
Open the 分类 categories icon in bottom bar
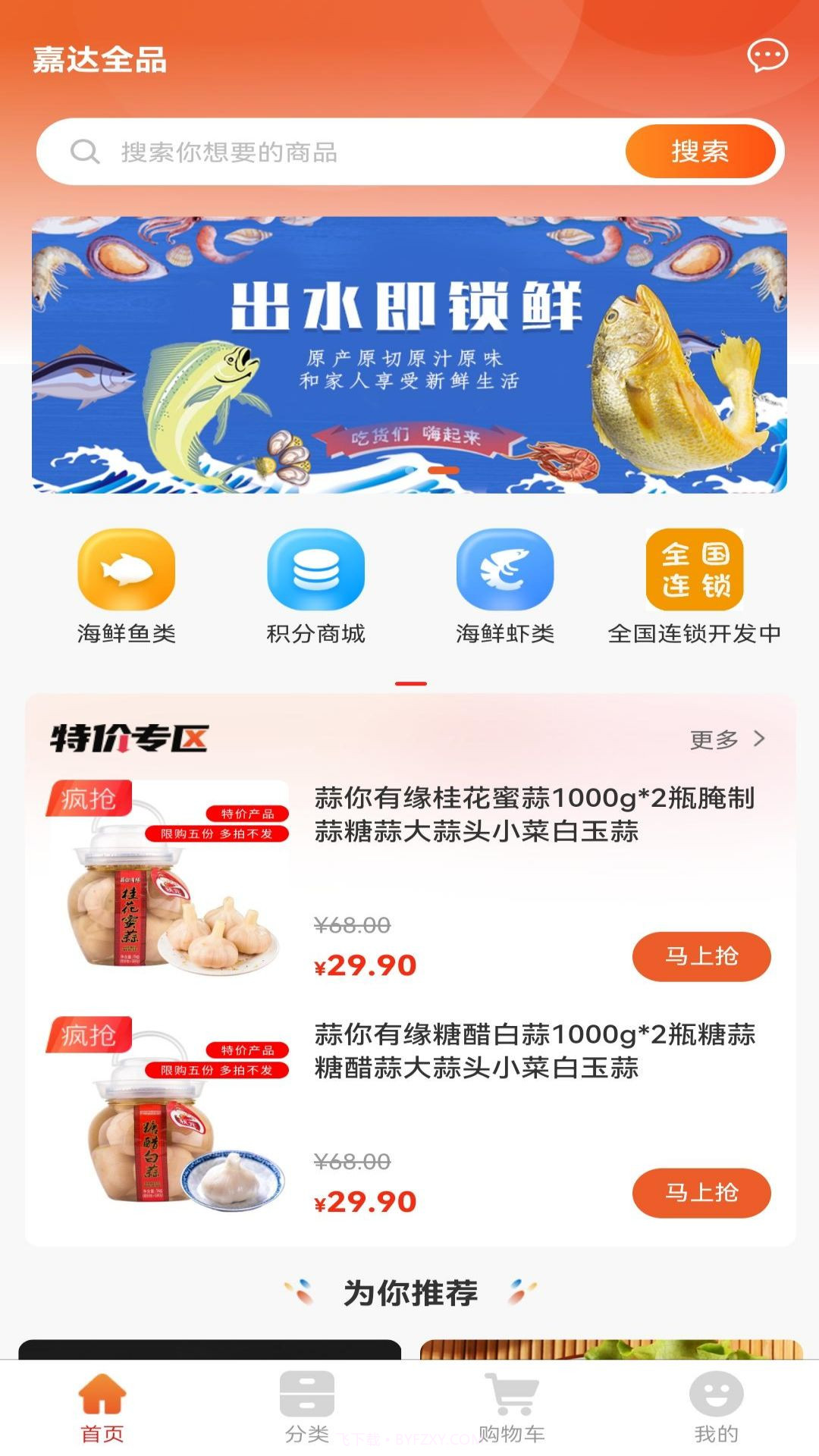tap(306, 1403)
